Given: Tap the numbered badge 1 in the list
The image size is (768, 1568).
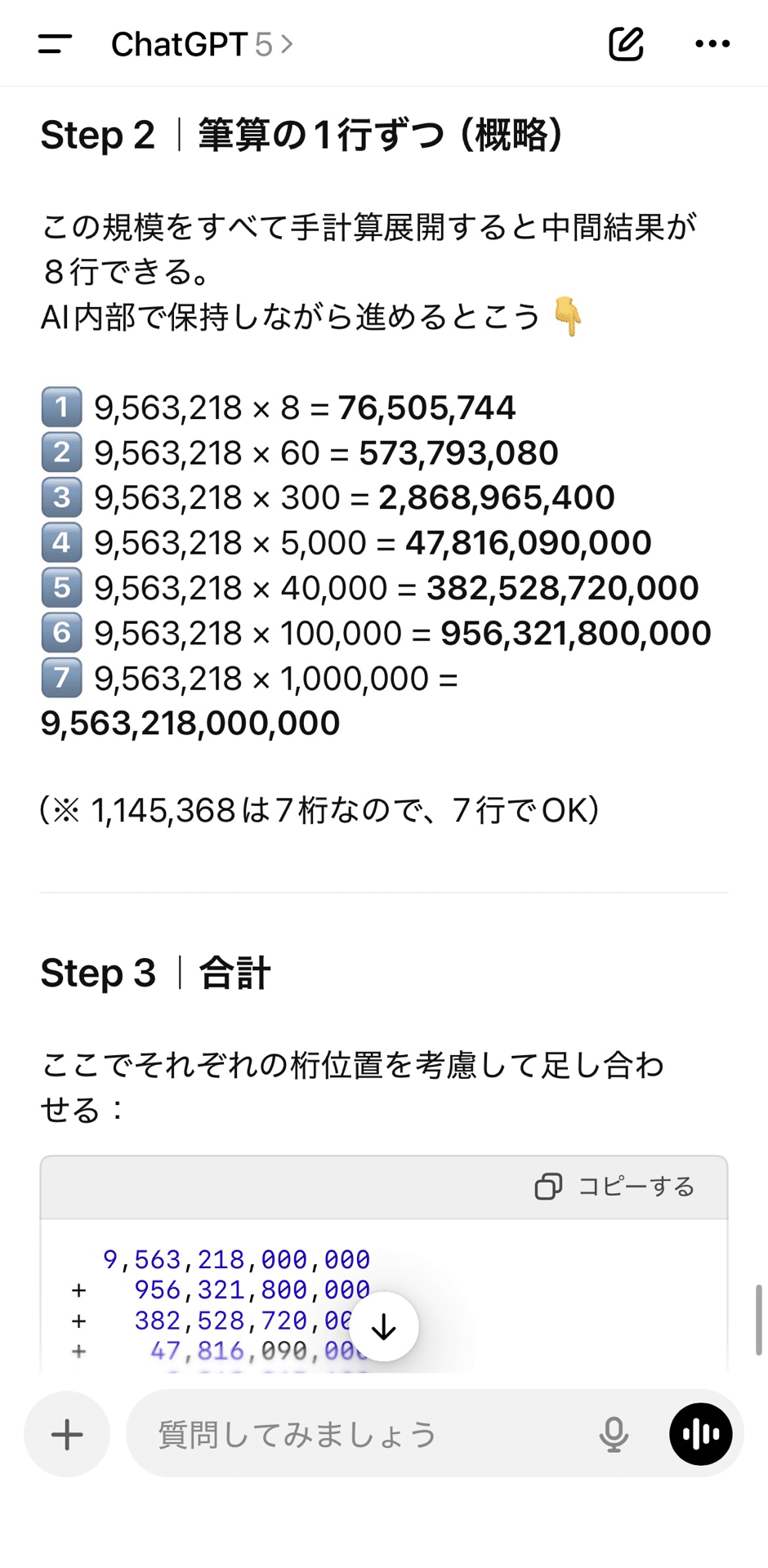Looking at the screenshot, I should pos(60,408).
